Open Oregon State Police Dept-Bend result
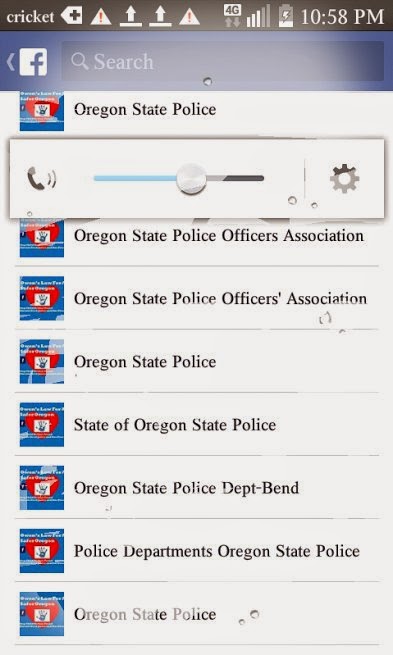 click(197, 487)
